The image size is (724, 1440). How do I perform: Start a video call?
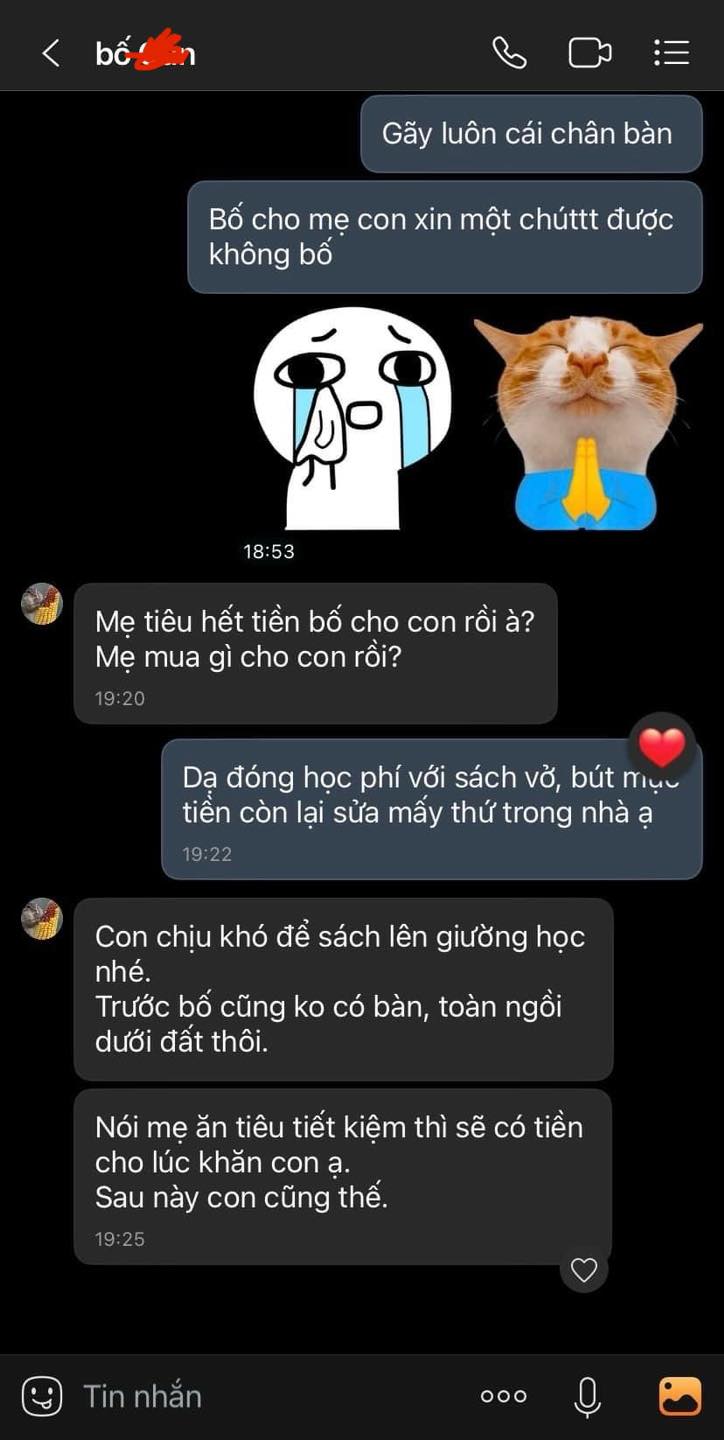tap(590, 53)
